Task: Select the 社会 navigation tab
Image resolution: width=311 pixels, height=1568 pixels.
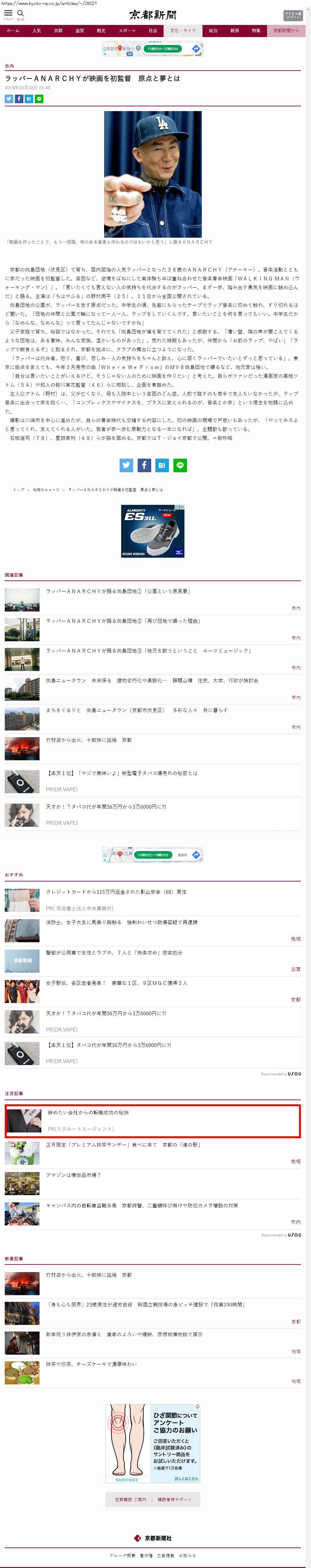Action: click(x=153, y=30)
